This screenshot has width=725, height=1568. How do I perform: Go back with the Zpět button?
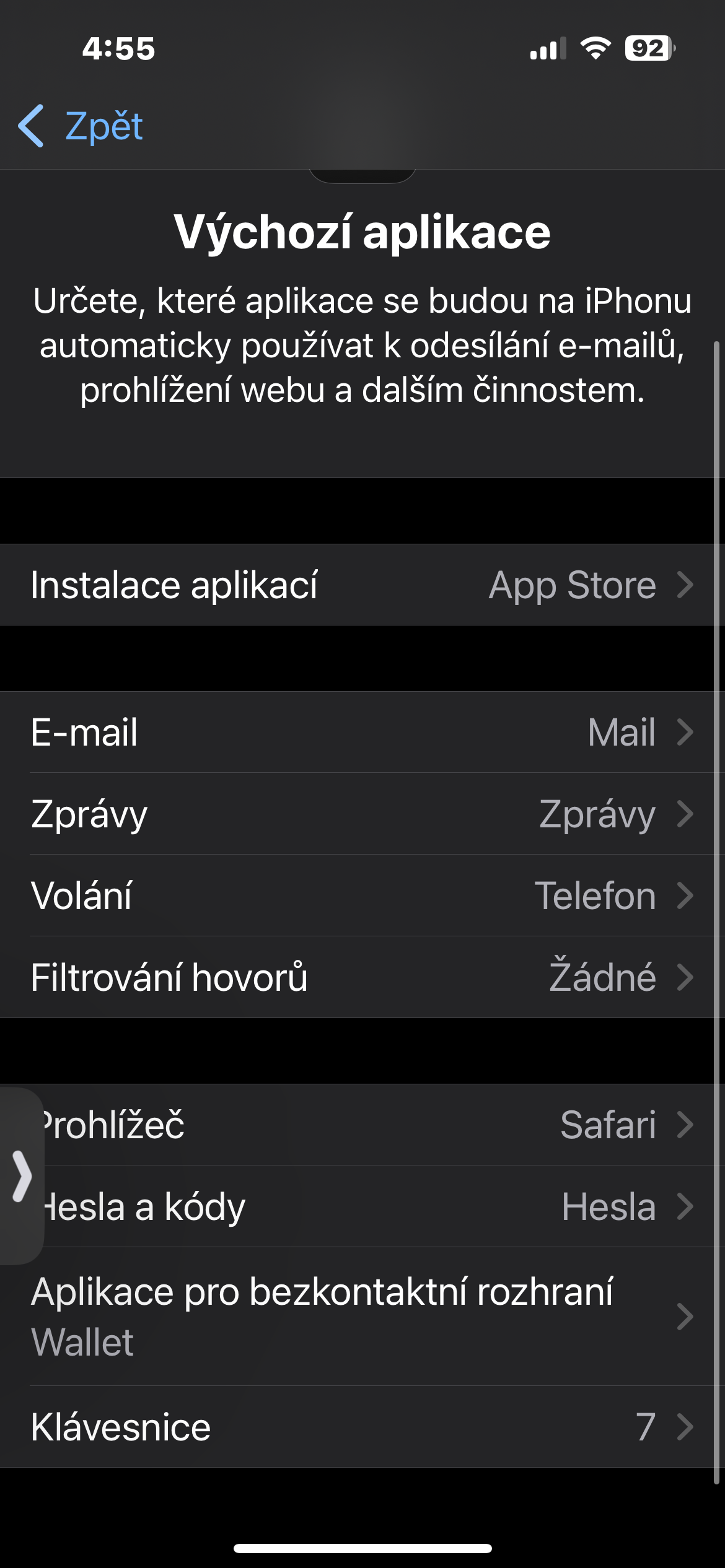pyautogui.click(x=82, y=126)
